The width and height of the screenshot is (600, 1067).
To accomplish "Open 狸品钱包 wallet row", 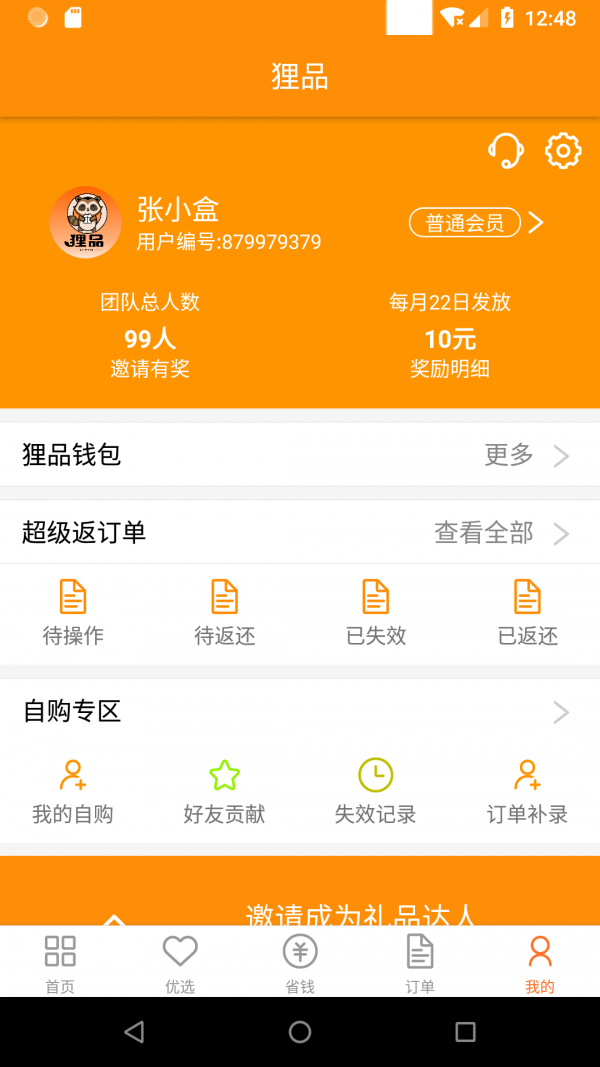I will point(300,456).
